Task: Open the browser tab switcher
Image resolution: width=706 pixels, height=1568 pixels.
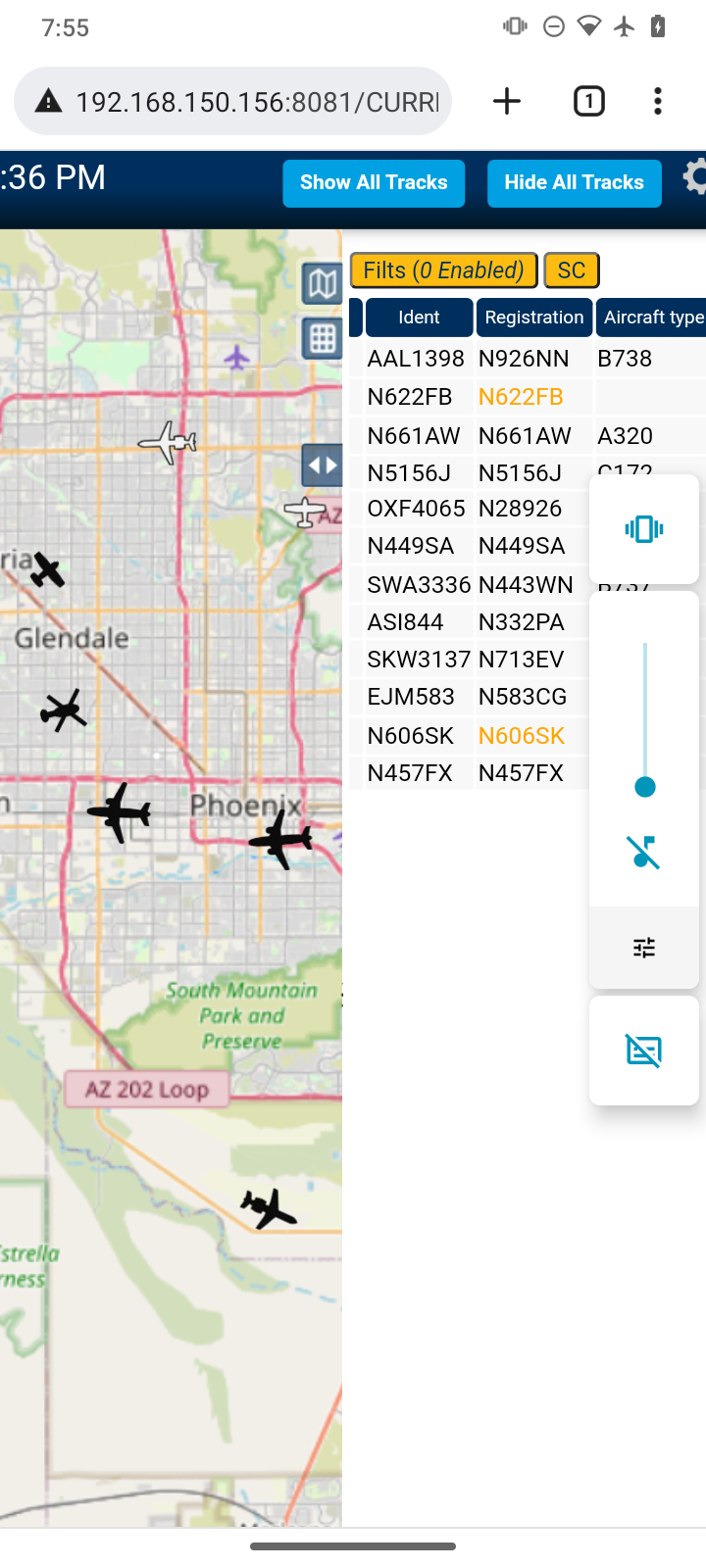Action: coord(588,101)
